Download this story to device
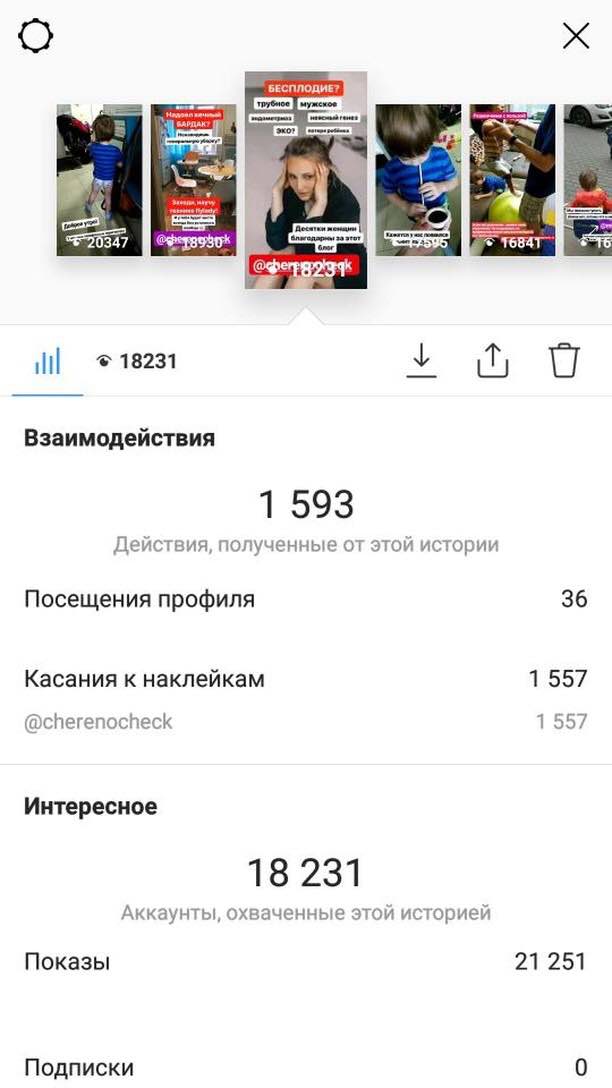The image size is (612, 1088). click(421, 361)
